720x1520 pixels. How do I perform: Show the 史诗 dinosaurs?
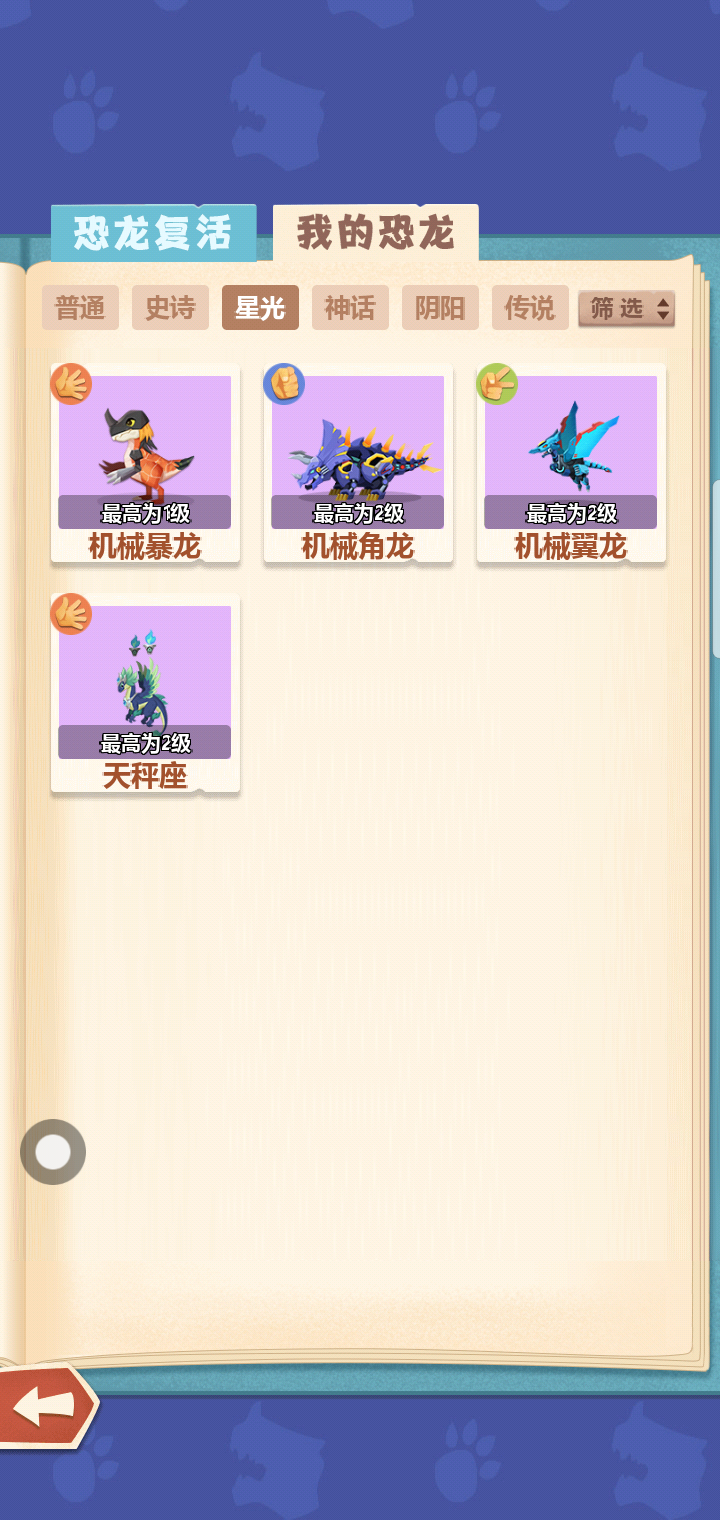pos(170,308)
